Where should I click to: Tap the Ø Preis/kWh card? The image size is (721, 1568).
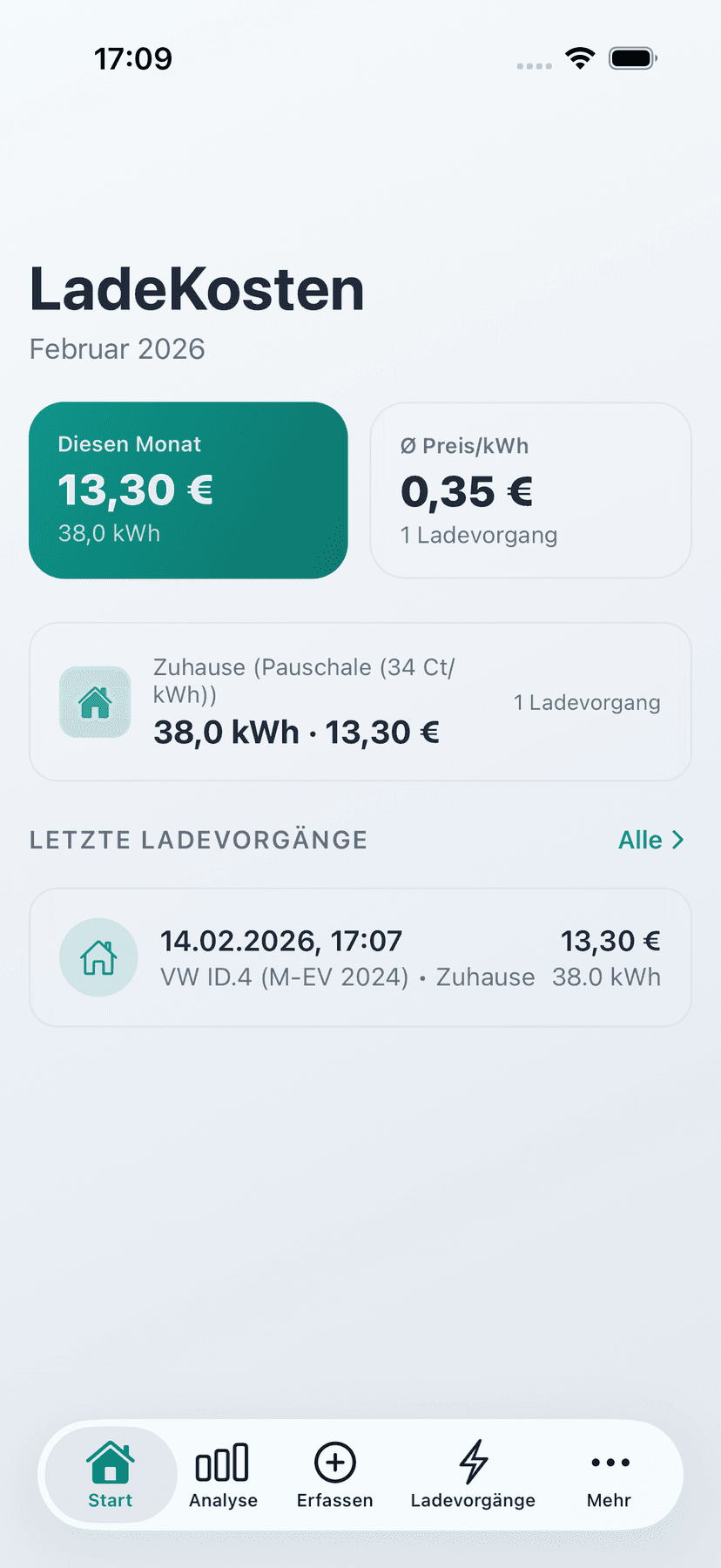tap(529, 490)
